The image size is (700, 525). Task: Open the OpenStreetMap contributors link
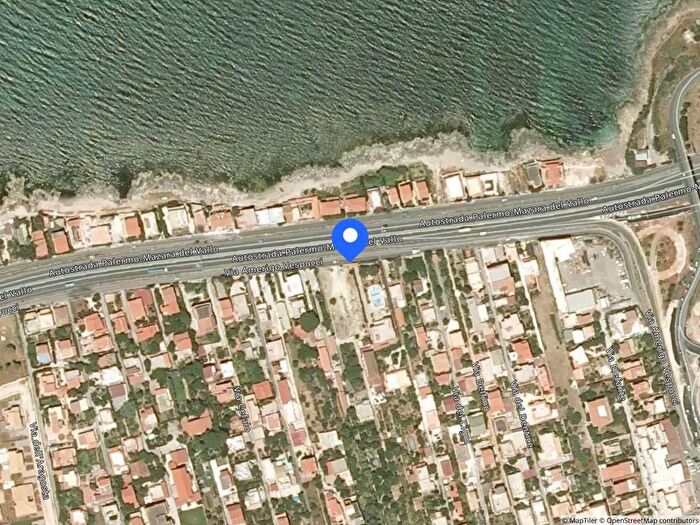click(x=648, y=520)
